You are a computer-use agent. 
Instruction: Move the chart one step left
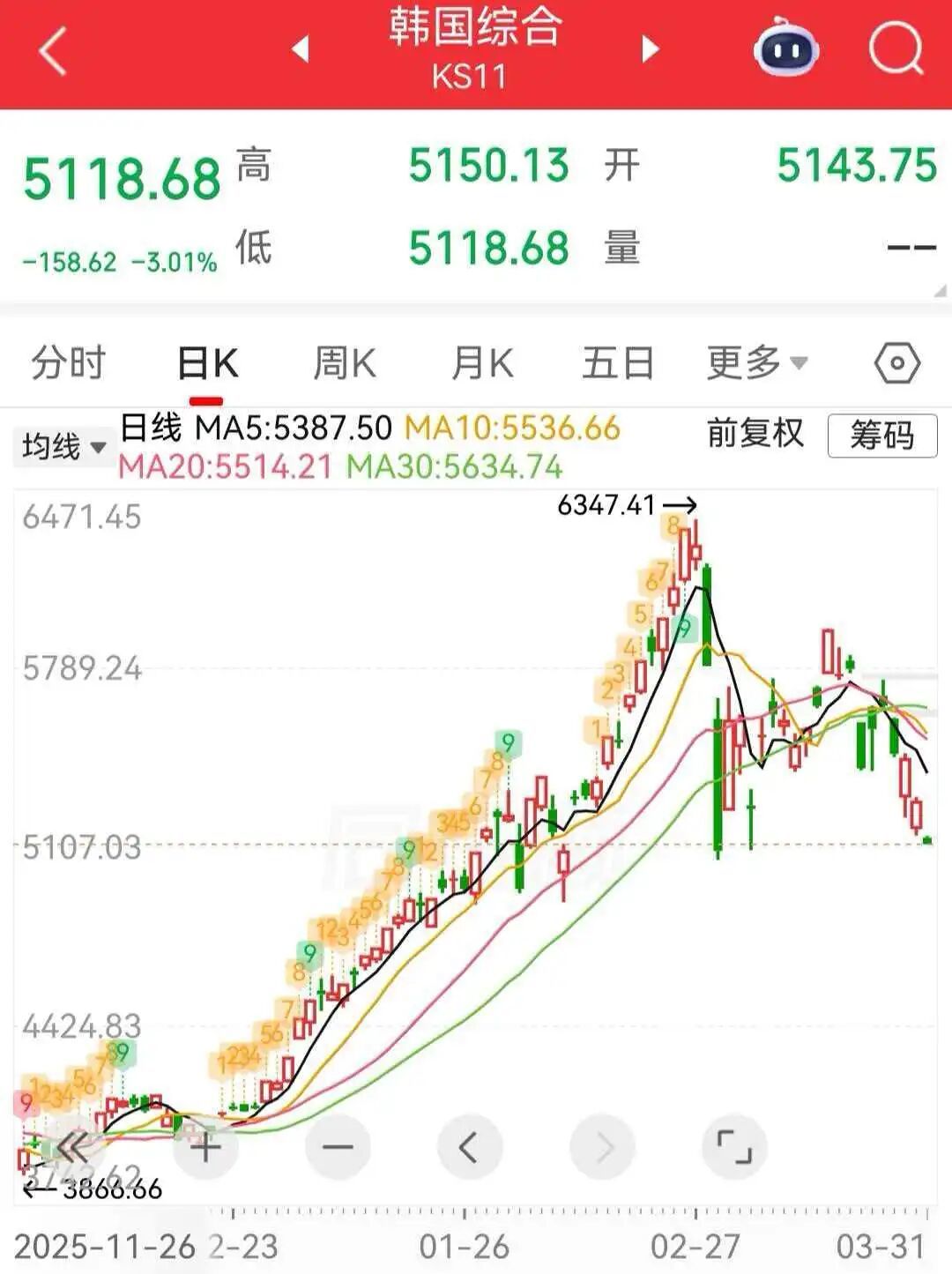point(469,1147)
